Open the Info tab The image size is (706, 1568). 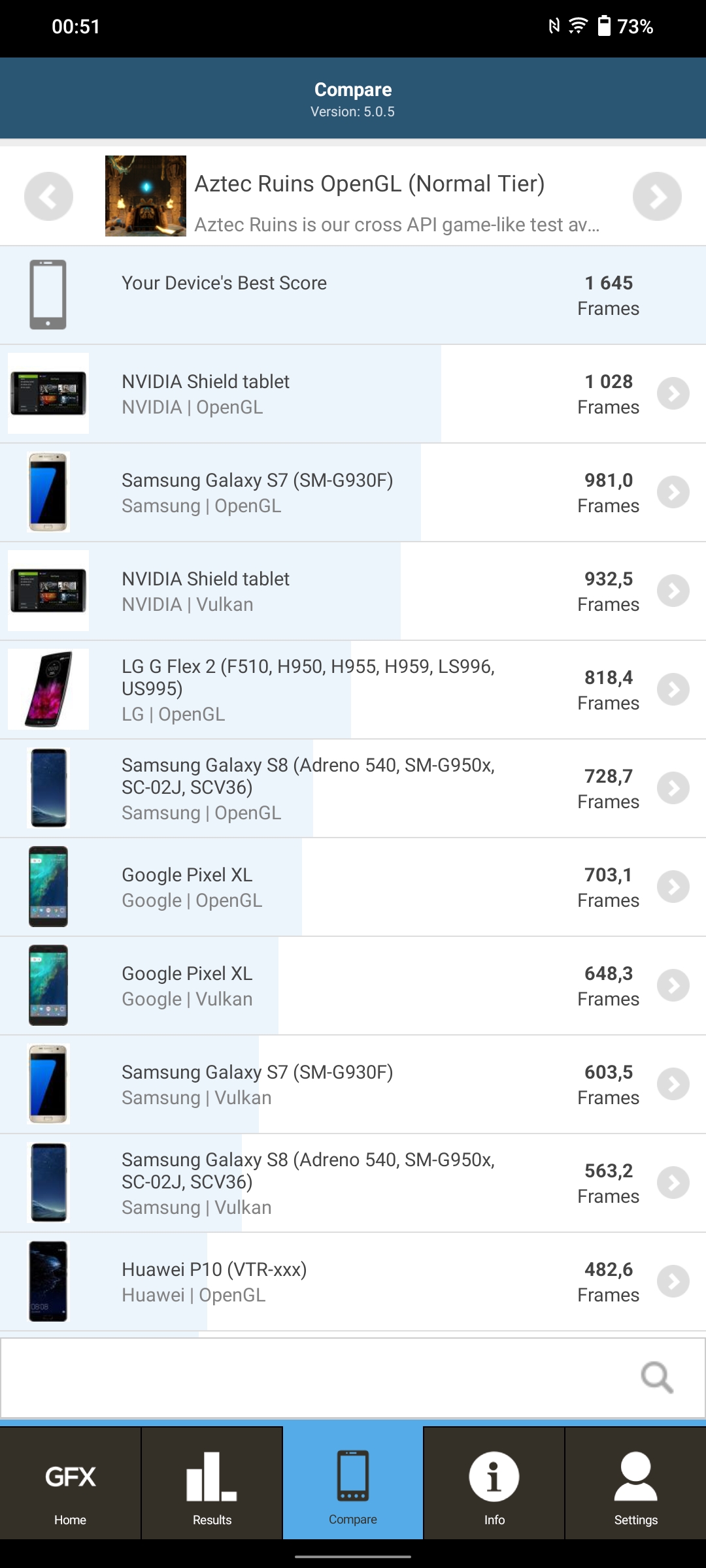tap(494, 1484)
